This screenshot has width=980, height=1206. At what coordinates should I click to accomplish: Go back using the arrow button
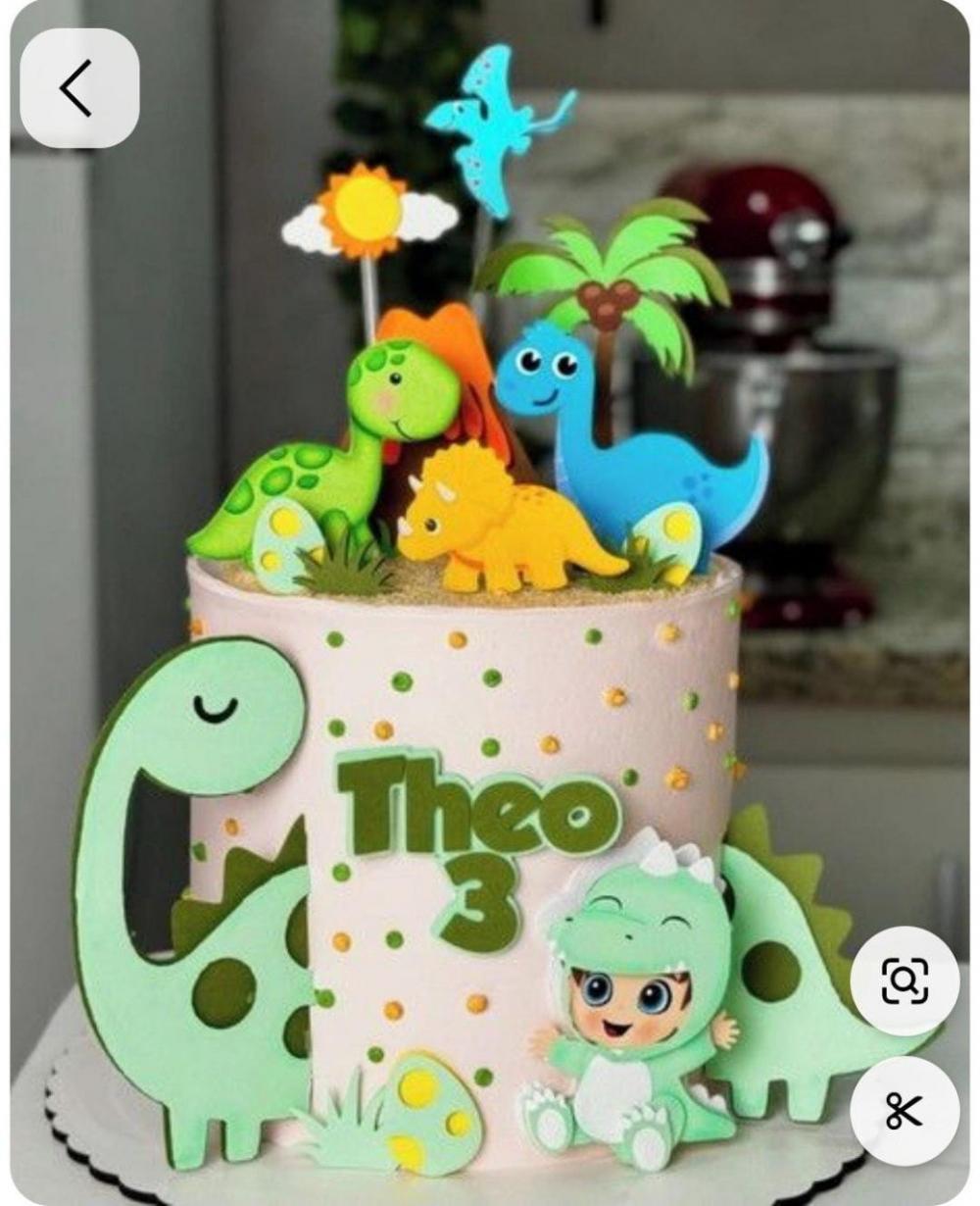pyautogui.click(x=79, y=88)
